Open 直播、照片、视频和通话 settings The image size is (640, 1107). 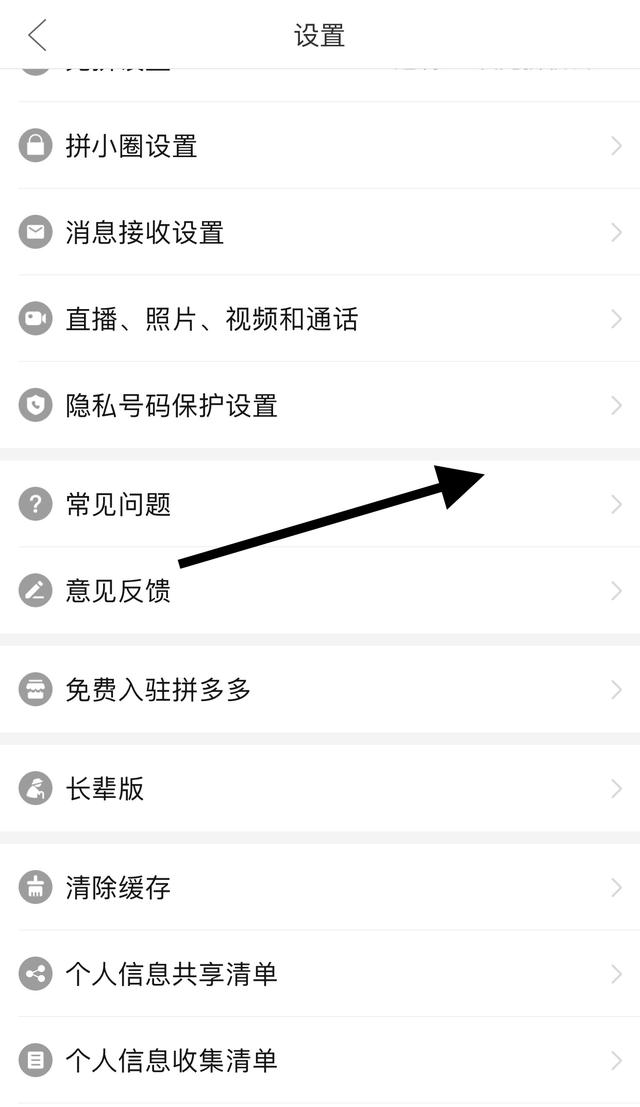point(320,319)
